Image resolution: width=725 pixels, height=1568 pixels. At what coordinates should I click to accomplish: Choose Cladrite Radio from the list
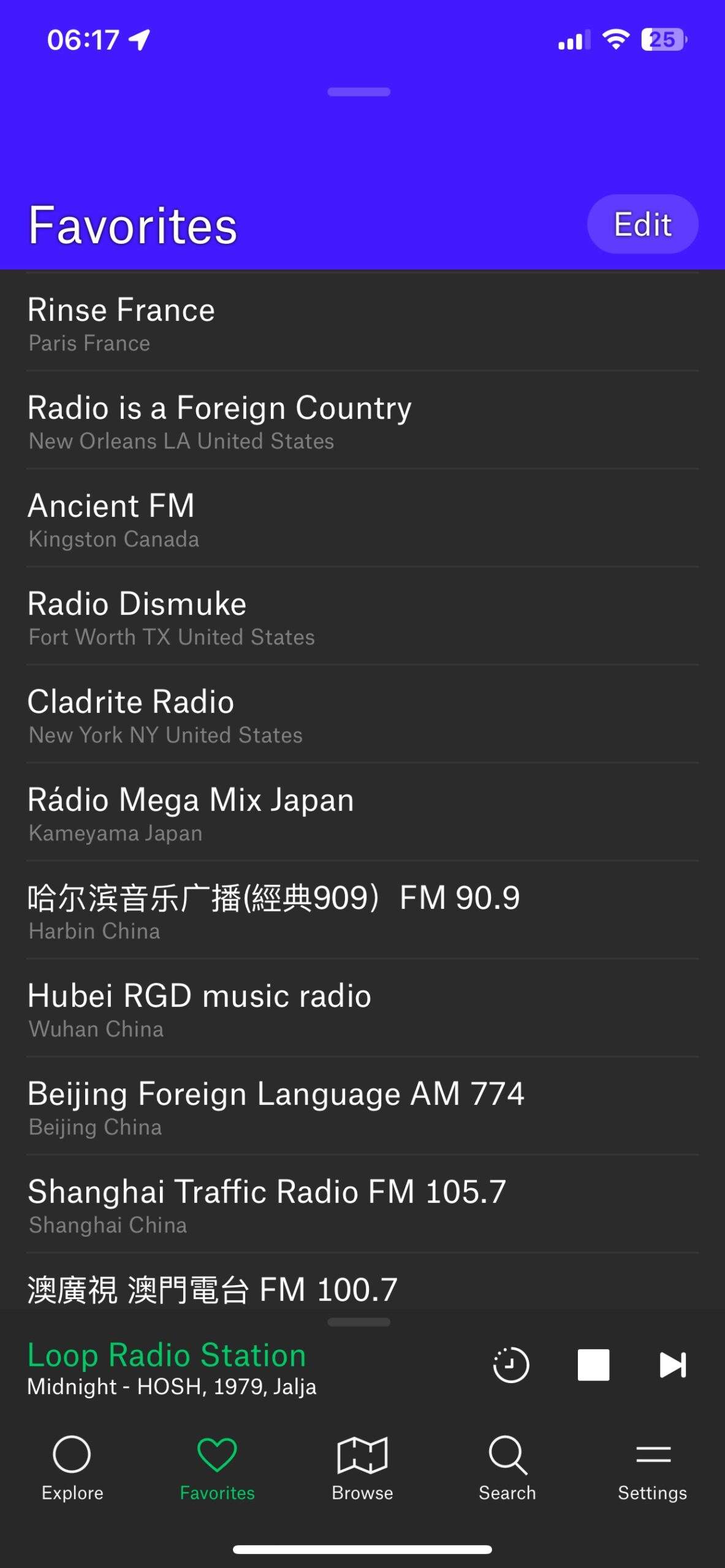(x=362, y=715)
